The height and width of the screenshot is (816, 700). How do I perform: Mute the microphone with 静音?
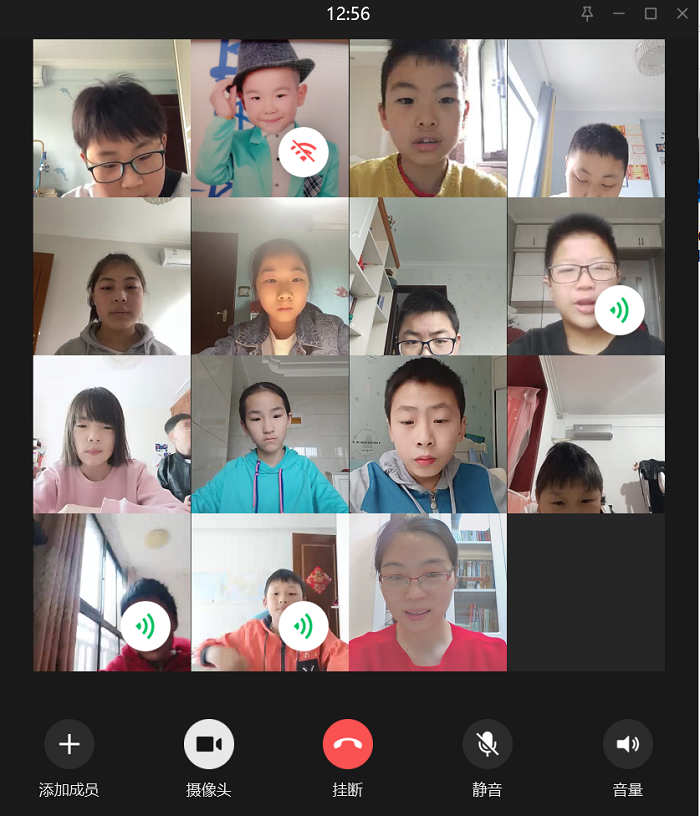click(487, 745)
